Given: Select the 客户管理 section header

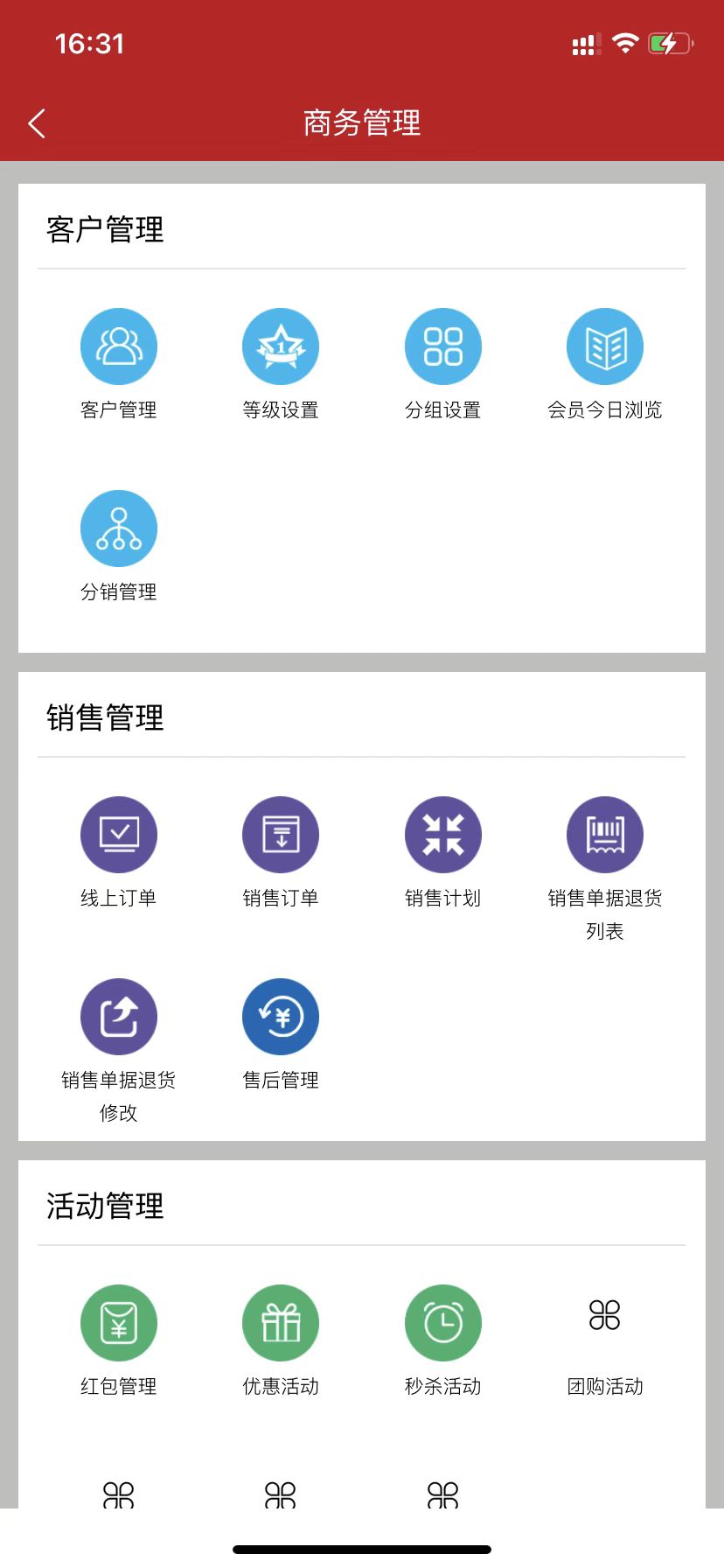Looking at the screenshot, I should click(104, 229).
